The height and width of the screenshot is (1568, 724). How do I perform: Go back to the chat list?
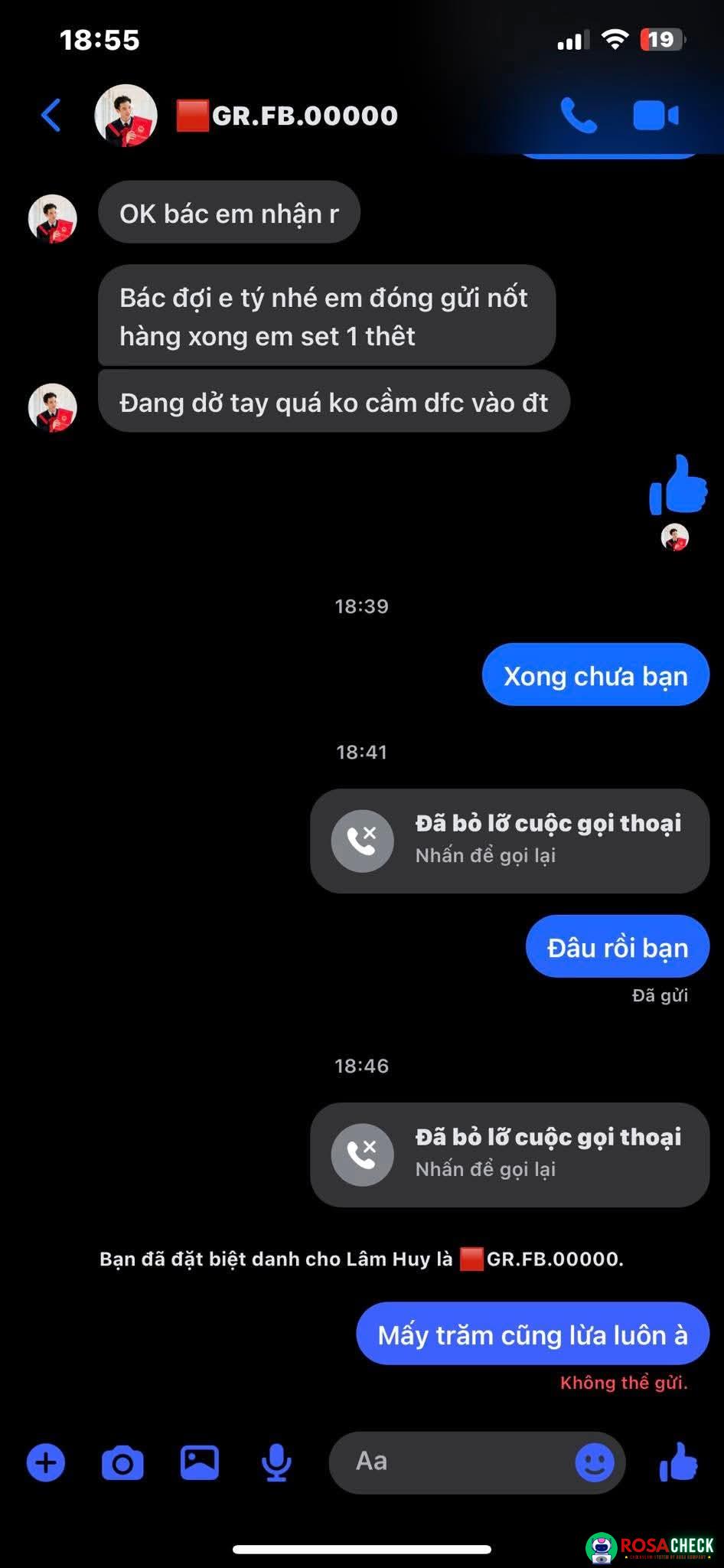51,116
